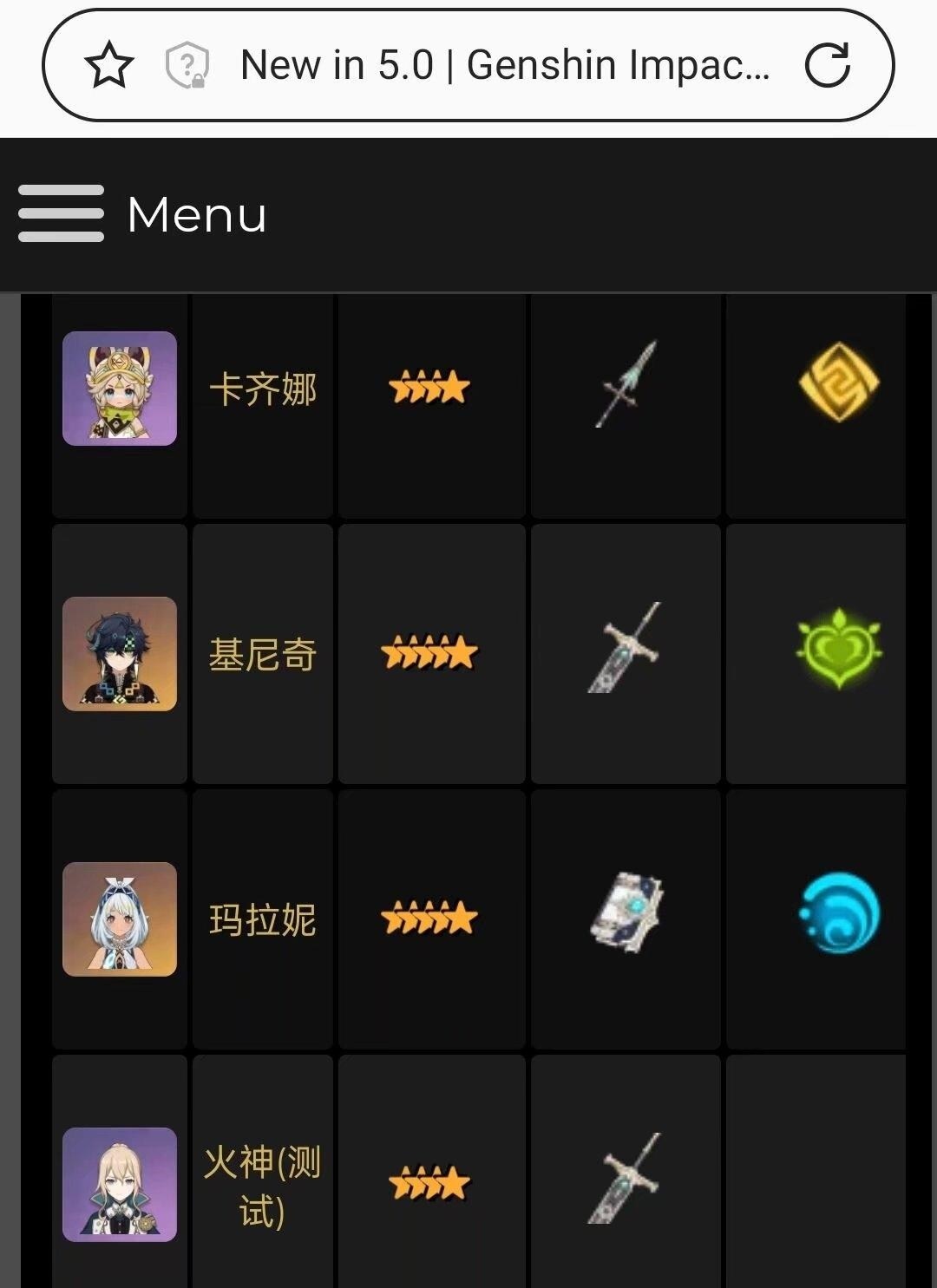Image resolution: width=937 pixels, height=1288 pixels.
Task: Reload the page
Action: pyautogui.click(x=827, y=65)
